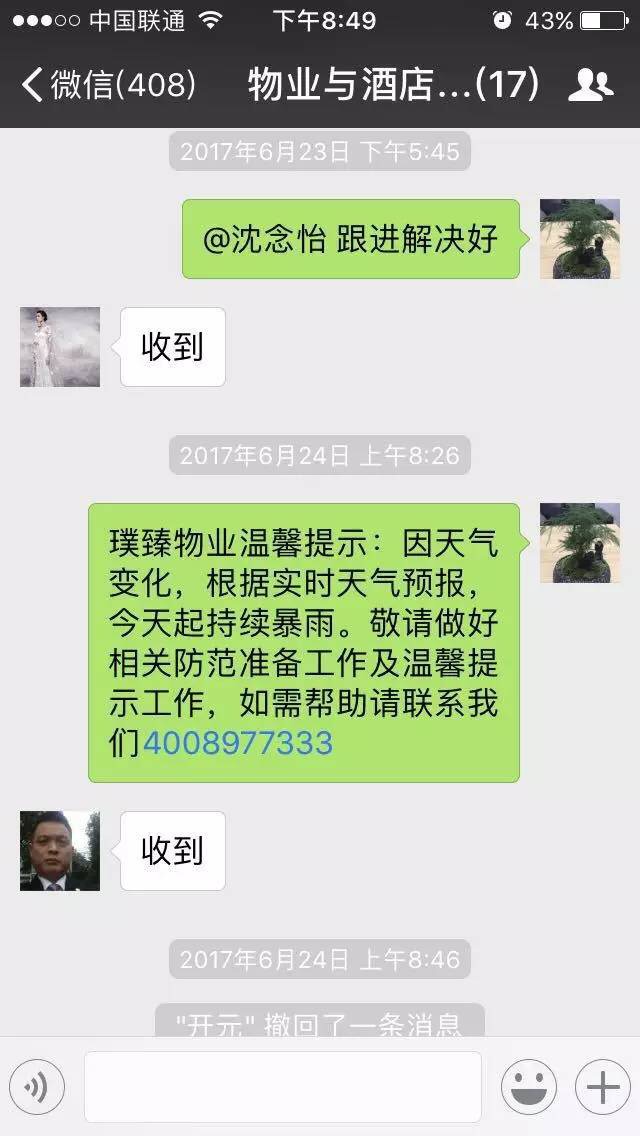Open sender avatar beside the @沈念怡 message

pos(579,239)
